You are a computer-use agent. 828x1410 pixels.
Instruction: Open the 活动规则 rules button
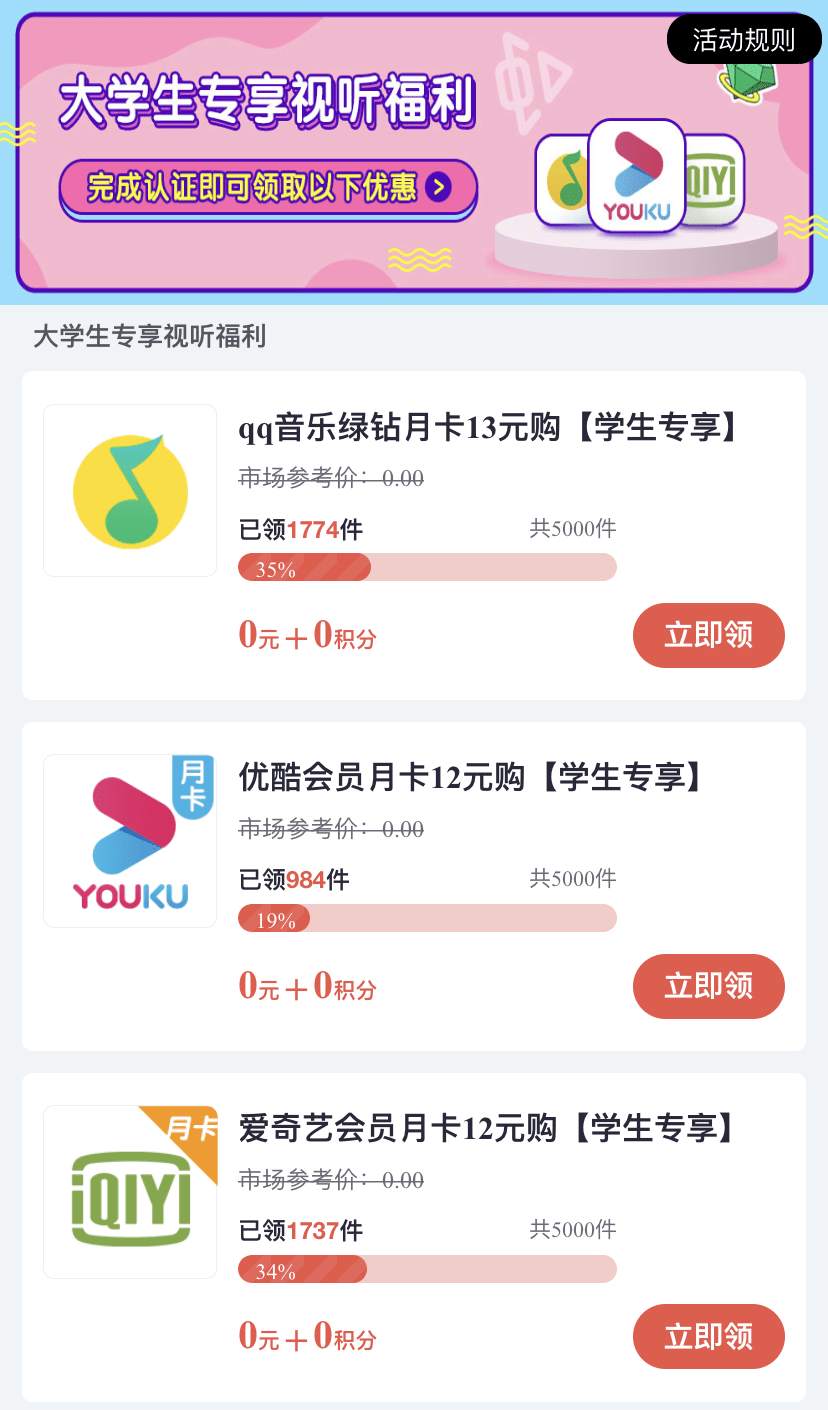(743, 39)
